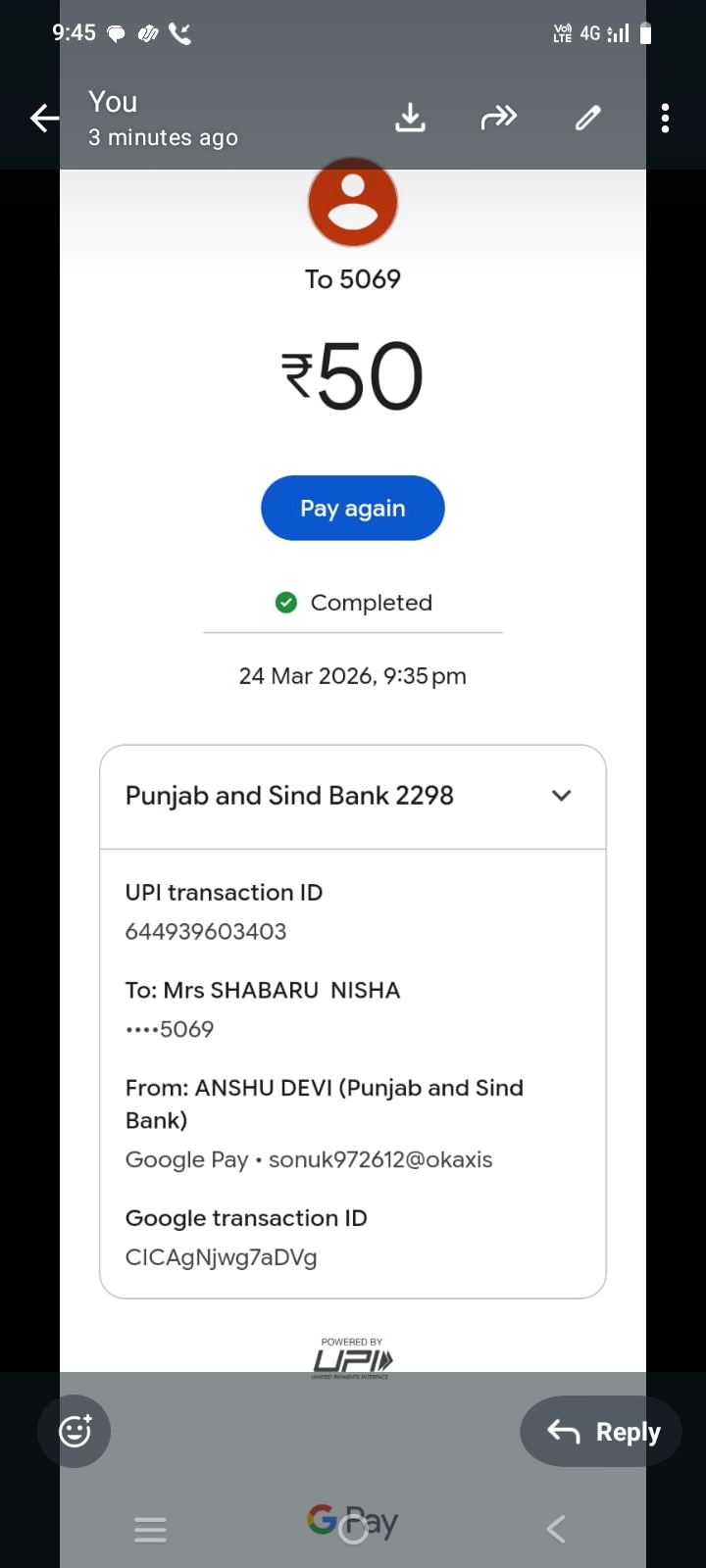Add an emoji reaction
Viewport: 706px width, 1568px height.
(75, 1432)
